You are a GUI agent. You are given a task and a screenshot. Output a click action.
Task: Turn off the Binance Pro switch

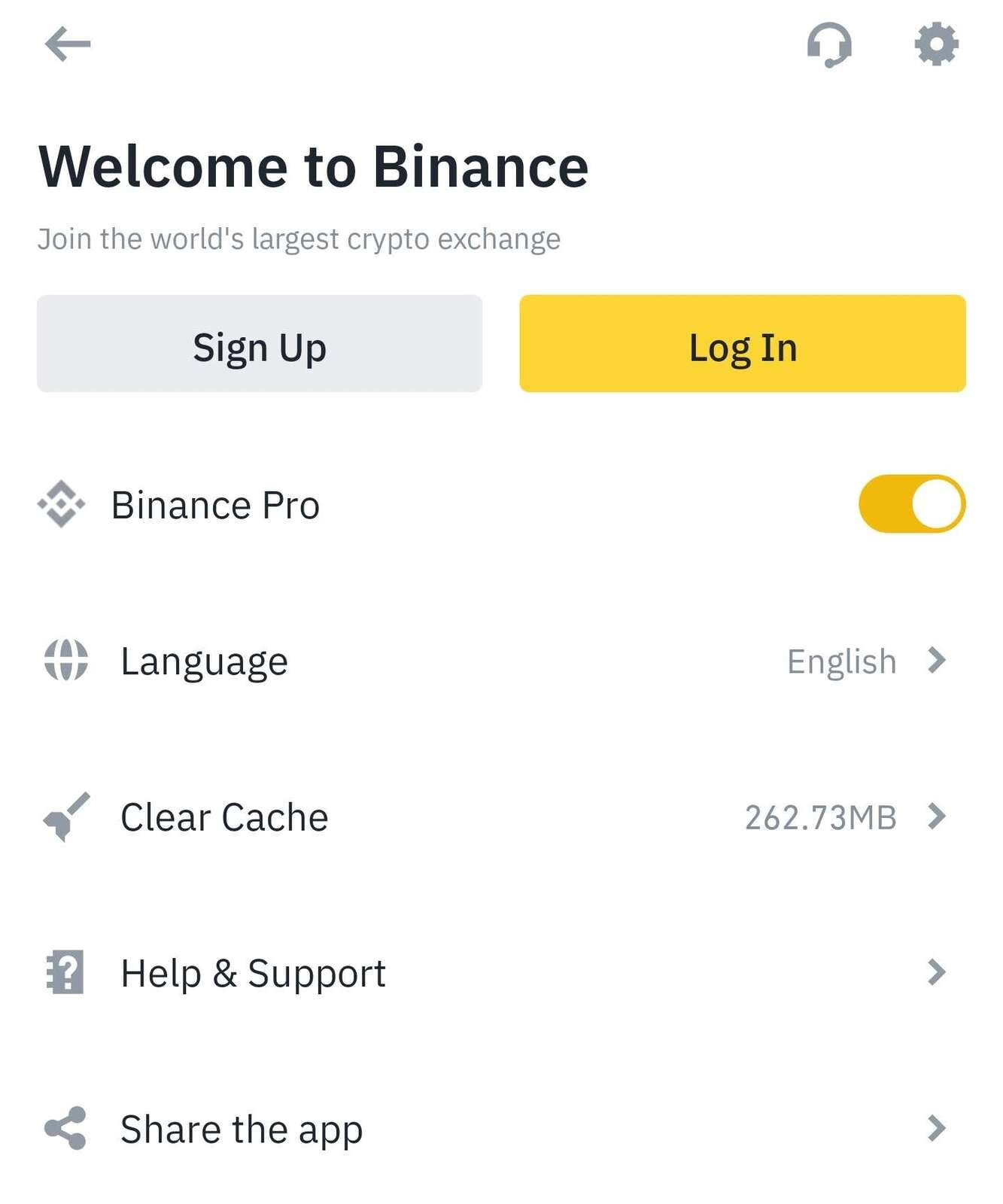point(911,503)
